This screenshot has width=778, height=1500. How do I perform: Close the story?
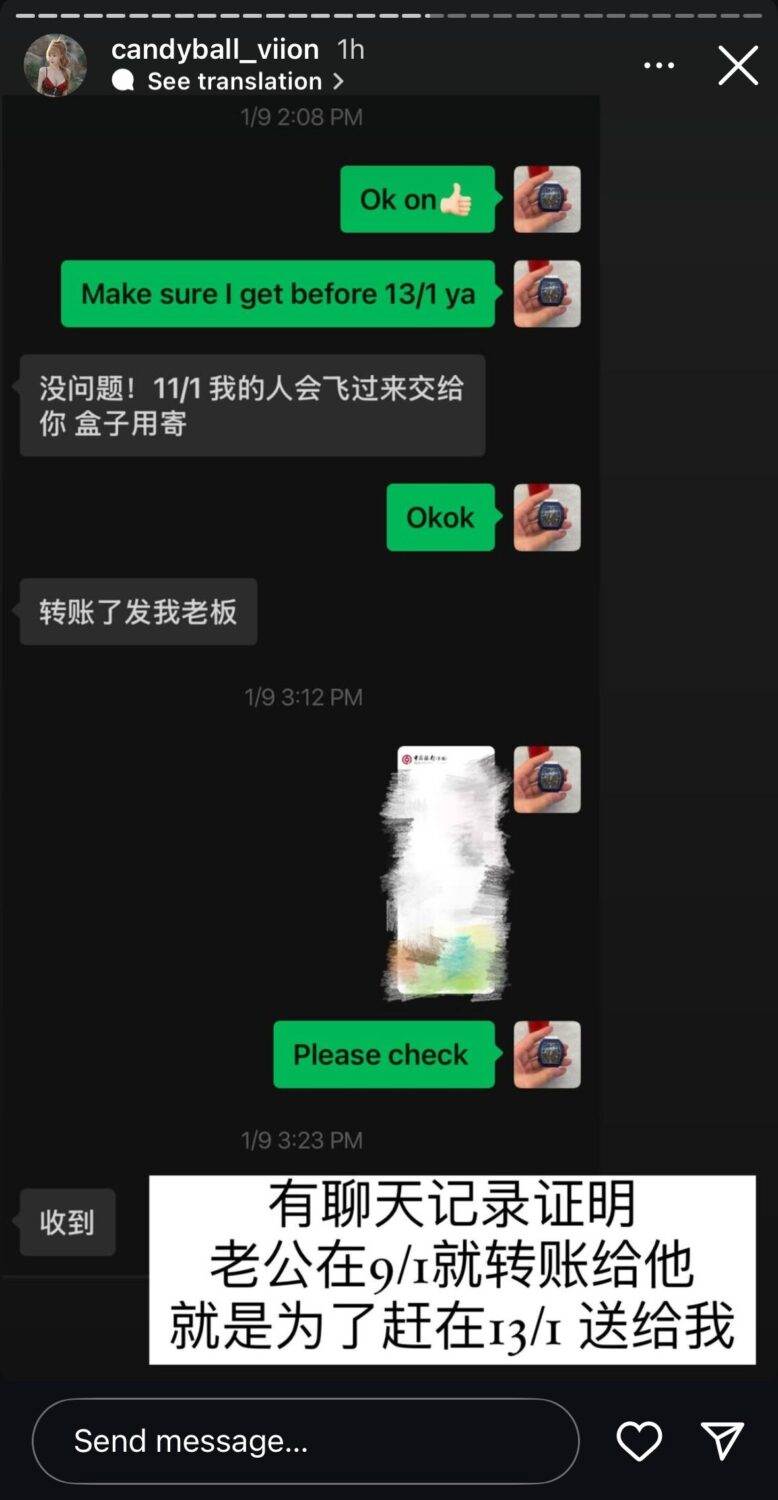[738, 66]
